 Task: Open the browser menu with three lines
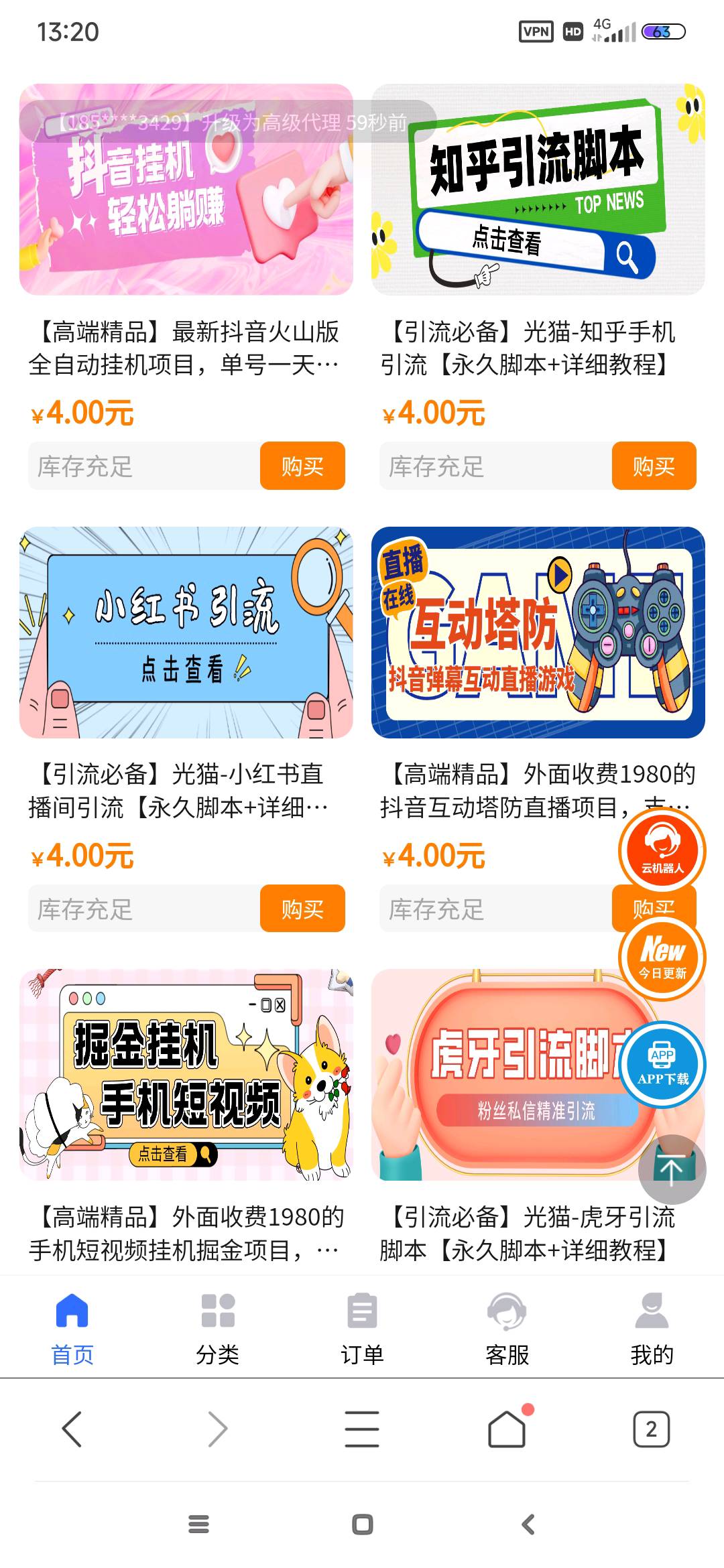[362, 1429]
